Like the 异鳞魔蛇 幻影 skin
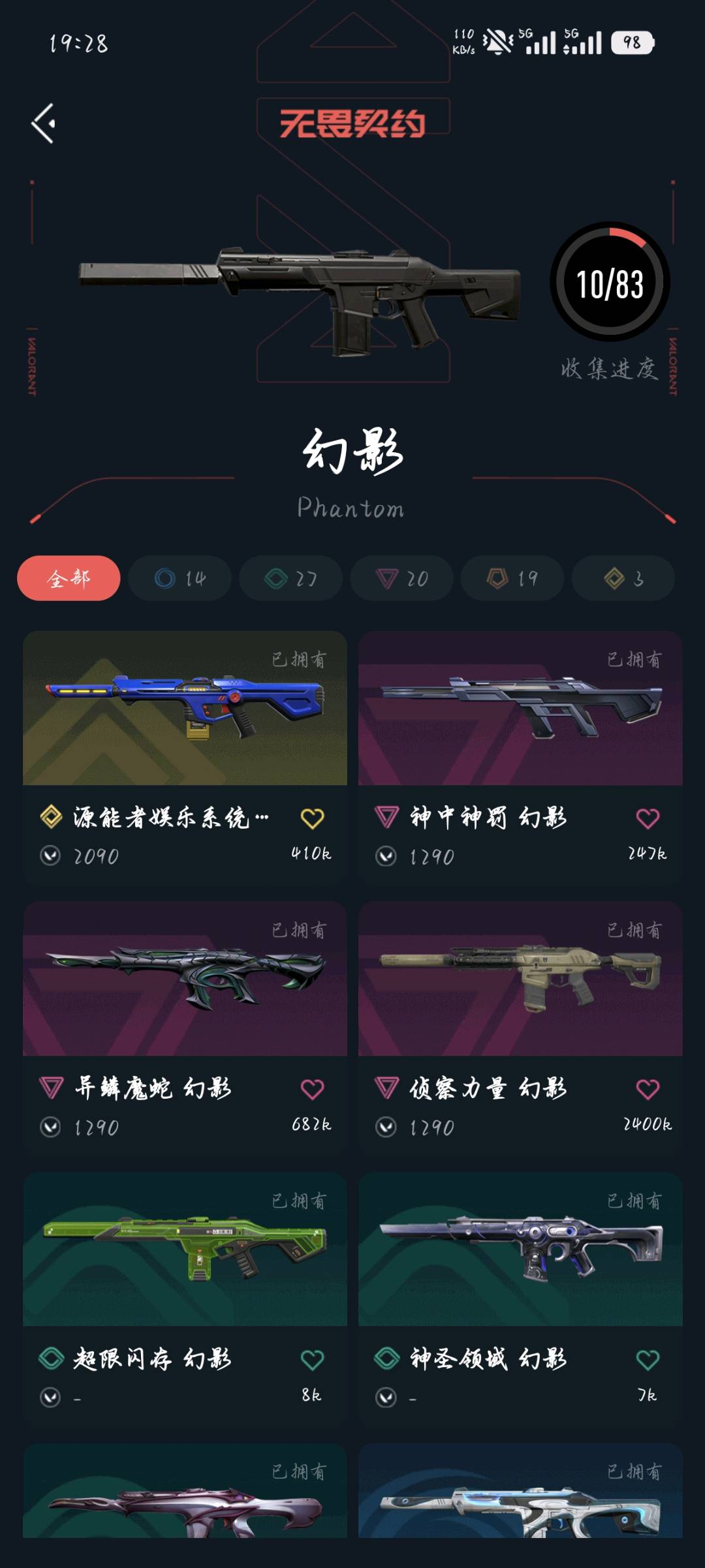This screenshot has width=705, height=1568. (x=312, y=1089)
